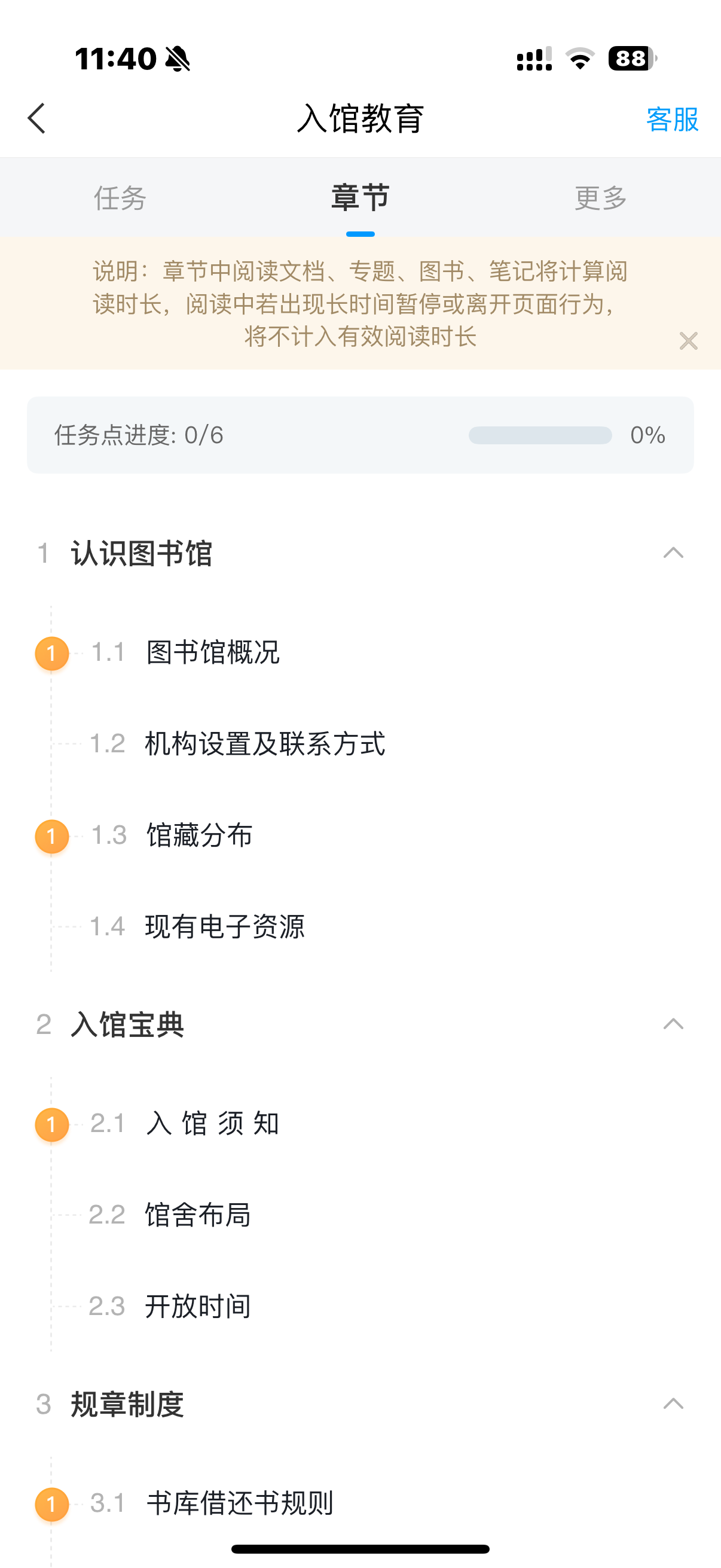Open section 1.1 图书馆概况
721x1568 pixels.
click(x=360, y=652)
